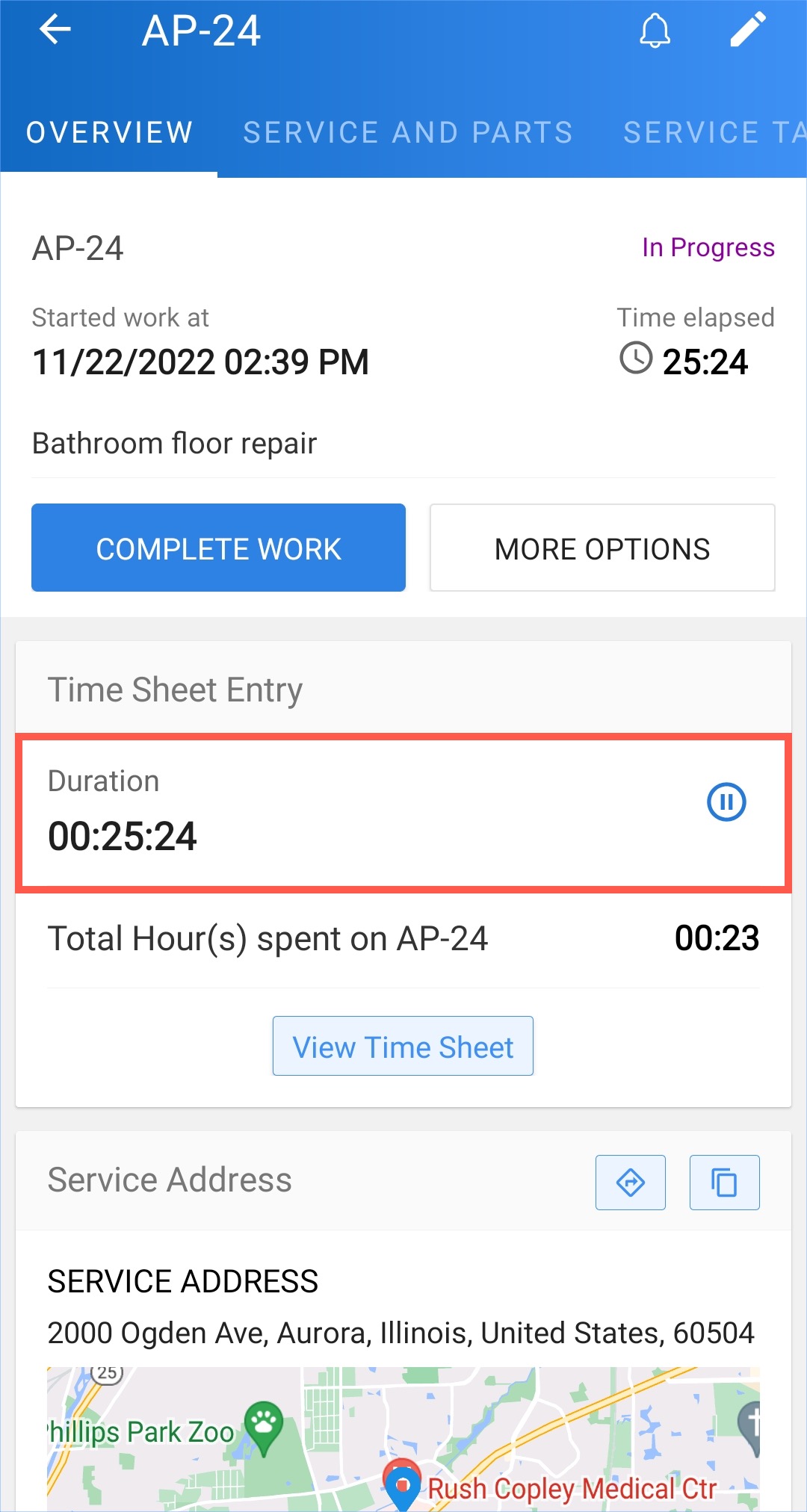Open the service address map
This screenshot has width=807, height=1512.
(403, 1438)
